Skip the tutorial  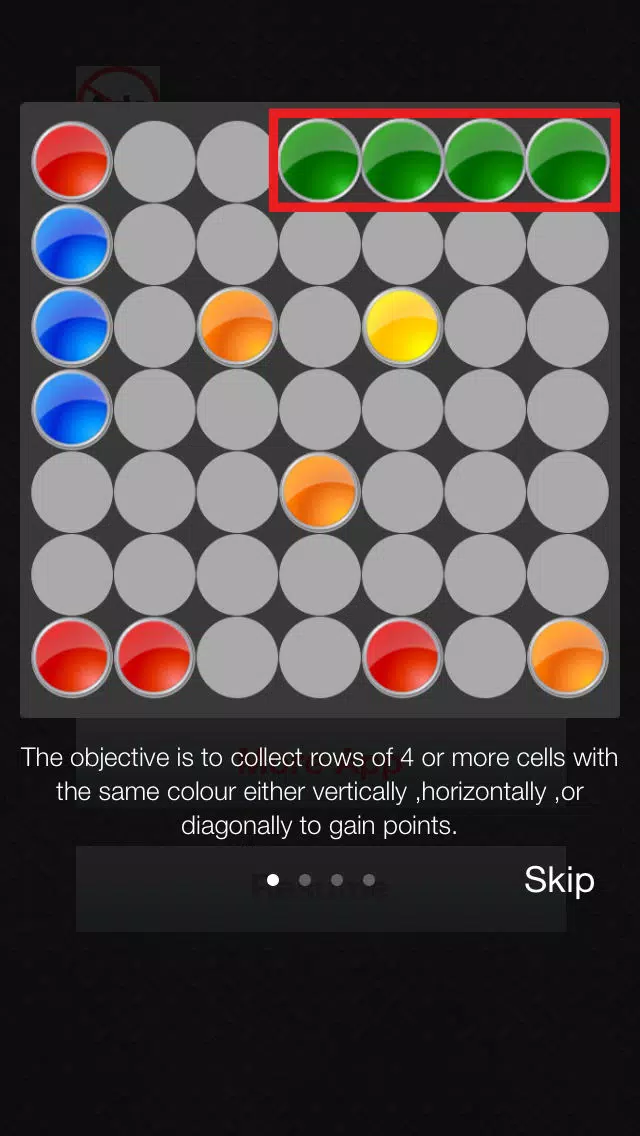(x=559, y=880)
